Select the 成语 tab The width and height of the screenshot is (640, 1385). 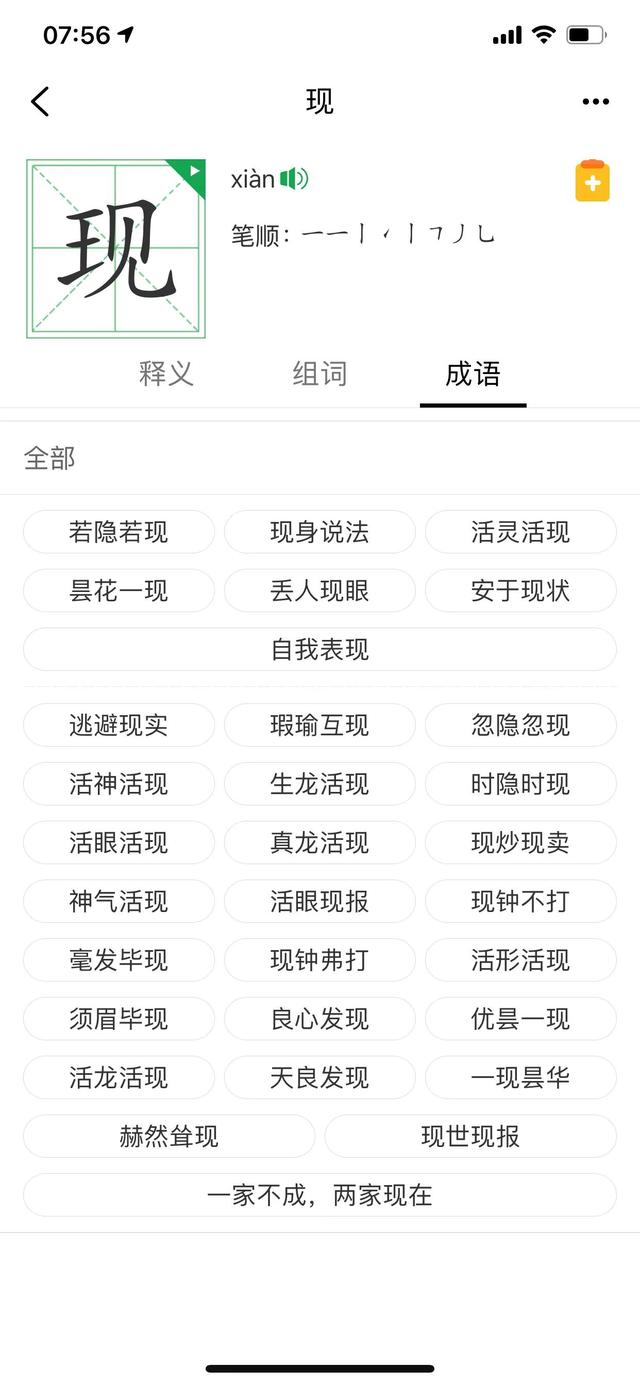(472, 374)
